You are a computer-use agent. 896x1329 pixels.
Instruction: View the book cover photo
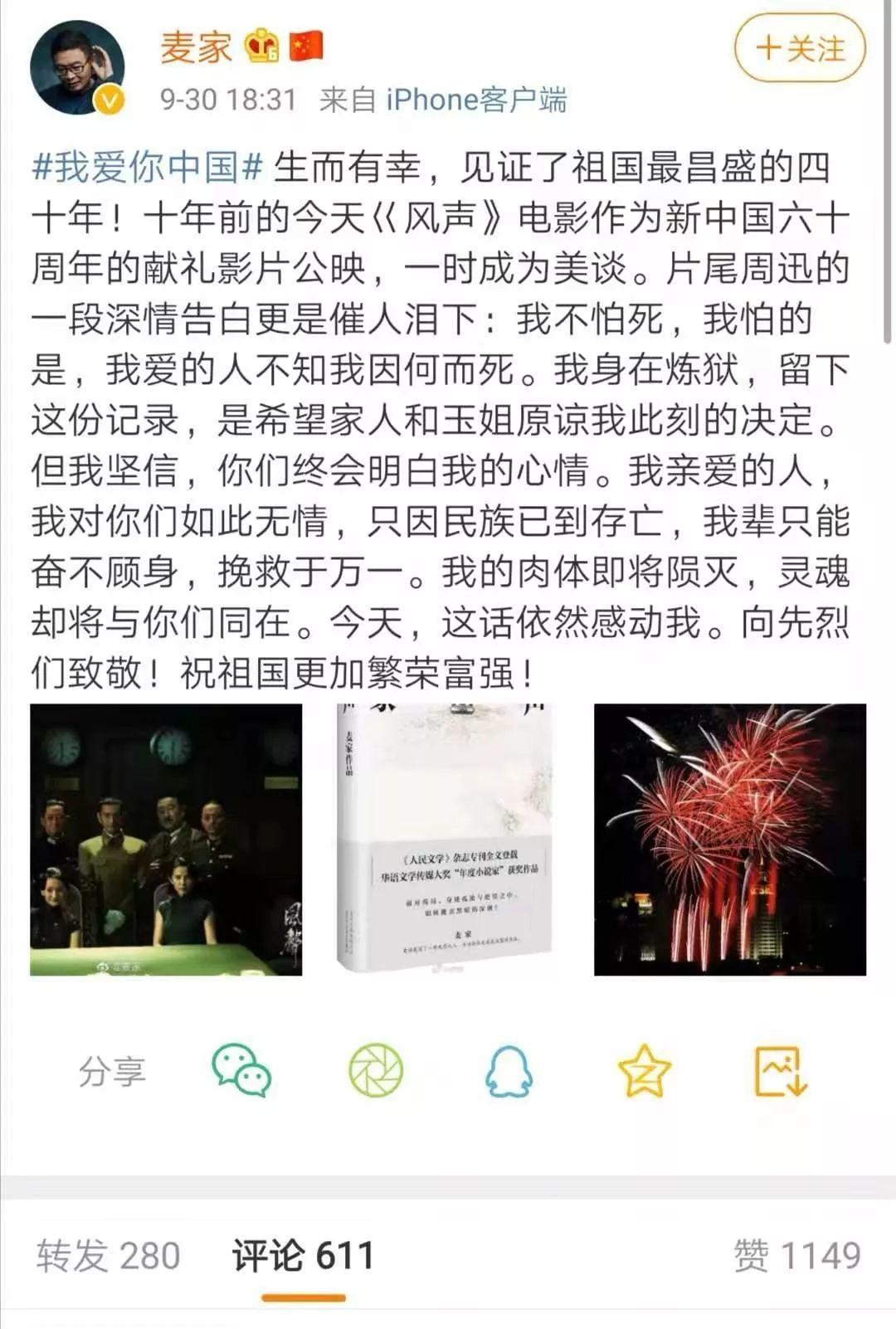[x=446, y=840]
